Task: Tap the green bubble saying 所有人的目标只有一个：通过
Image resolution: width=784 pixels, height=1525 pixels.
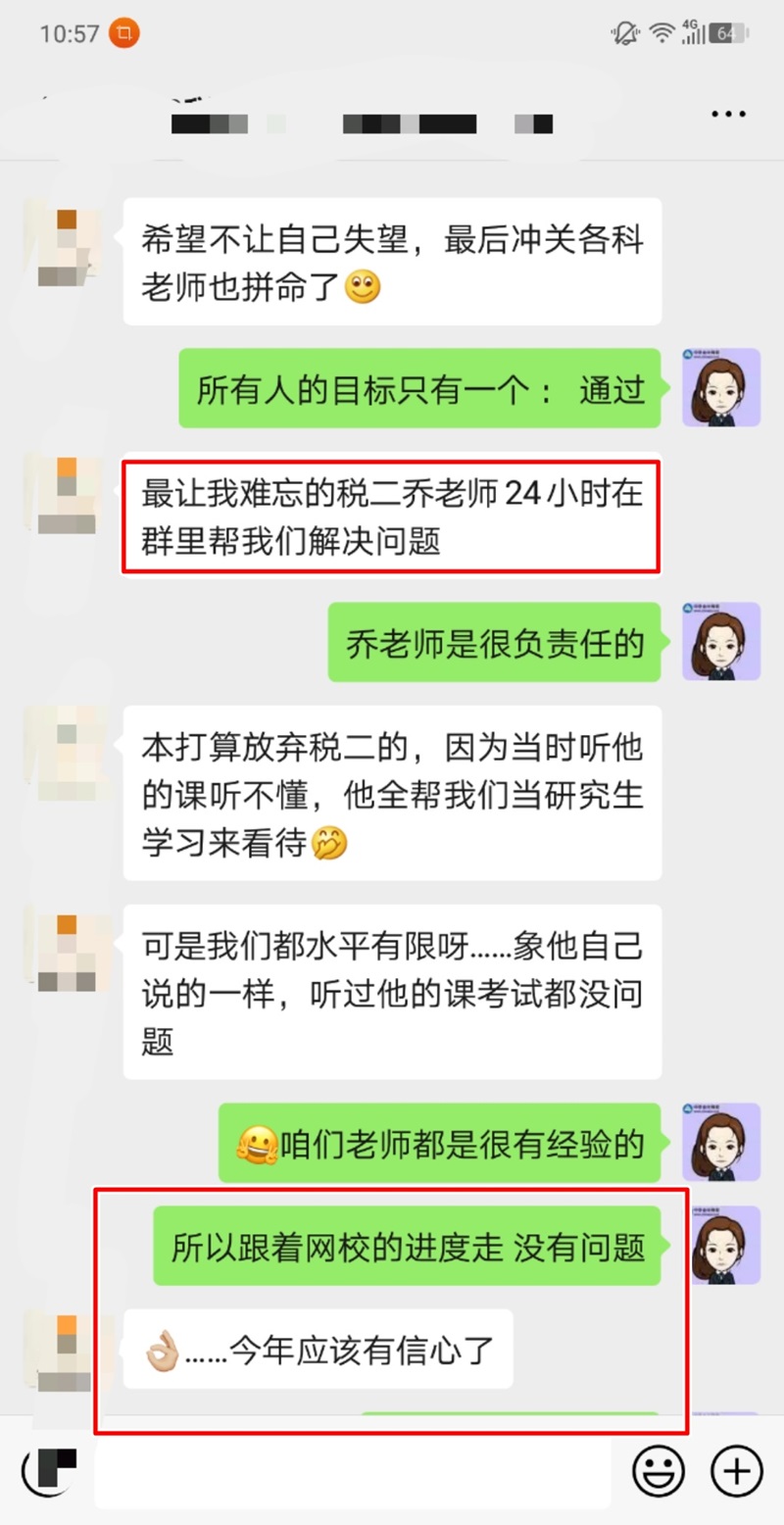Action: pos(419,389)
